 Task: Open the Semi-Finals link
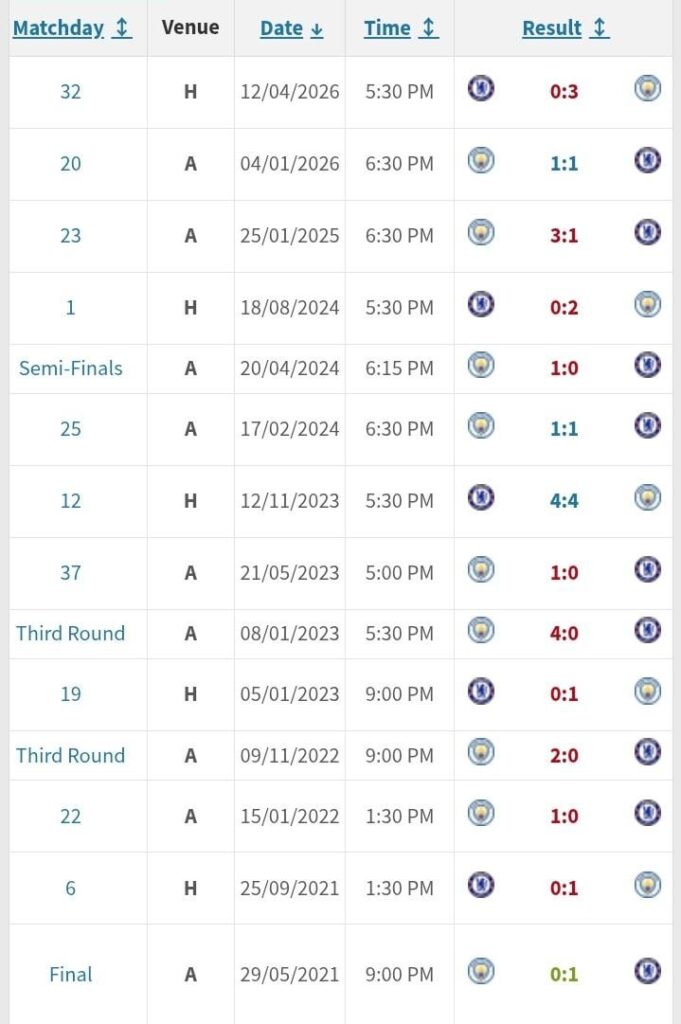point(70,368)
